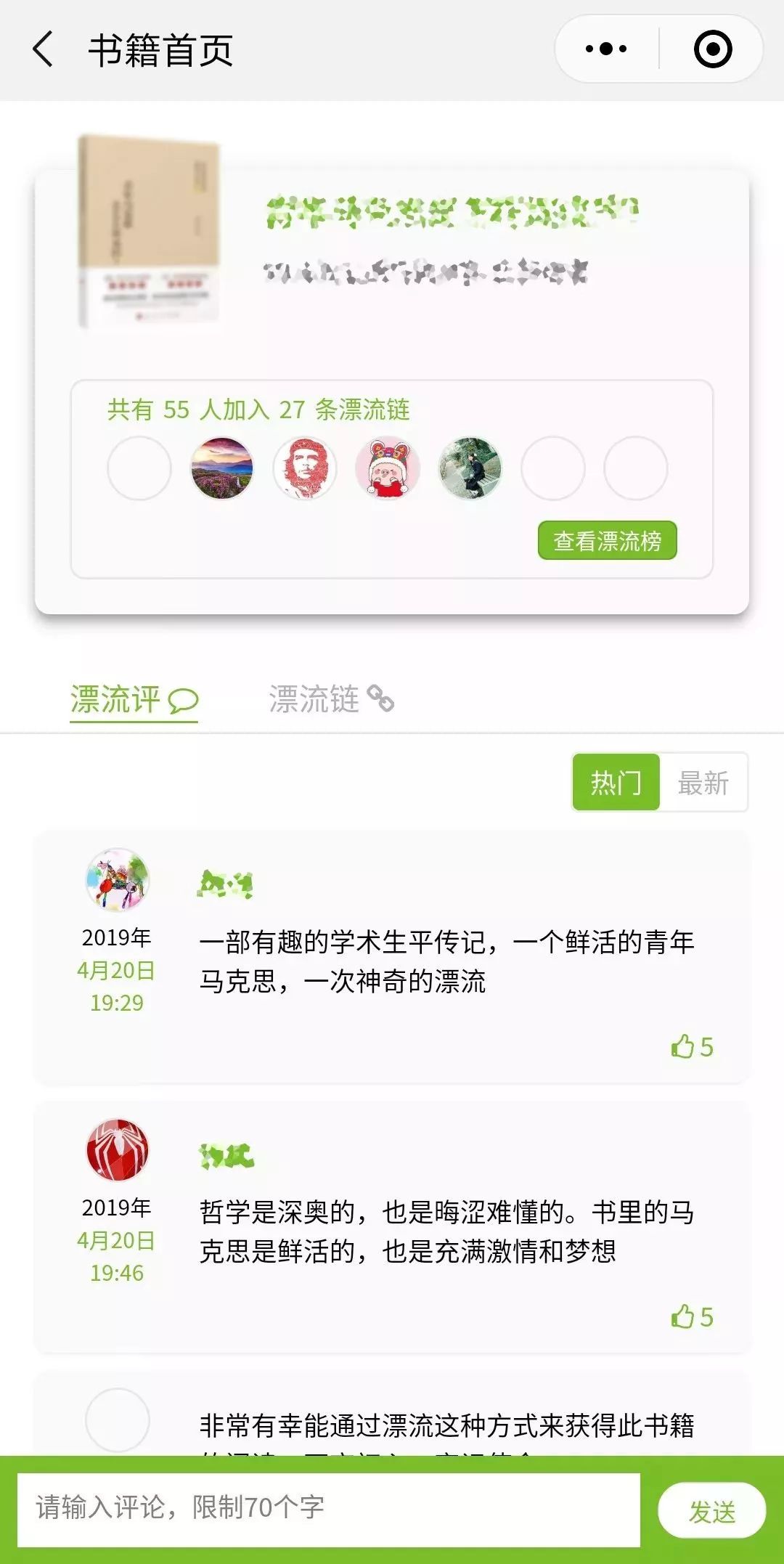This screenshot has width=784, height=1564.
Task: Close the mini program with the circle button
Action: coord(712,49)
